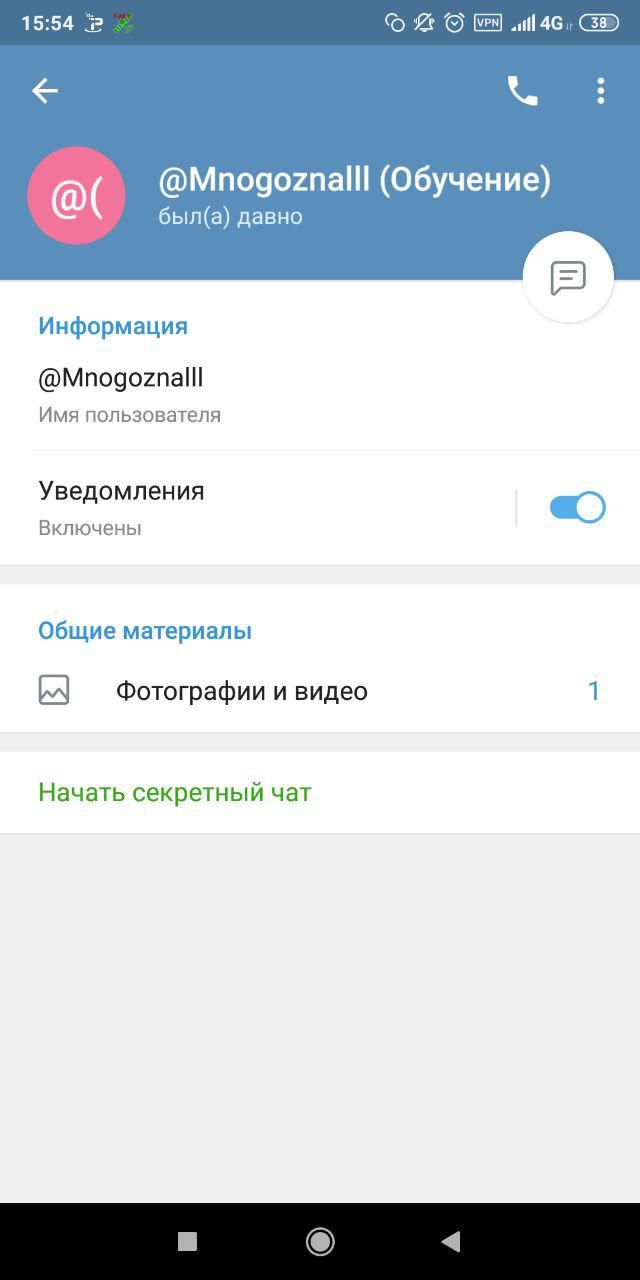Toggle the notifications switch off

pos(577,507)
